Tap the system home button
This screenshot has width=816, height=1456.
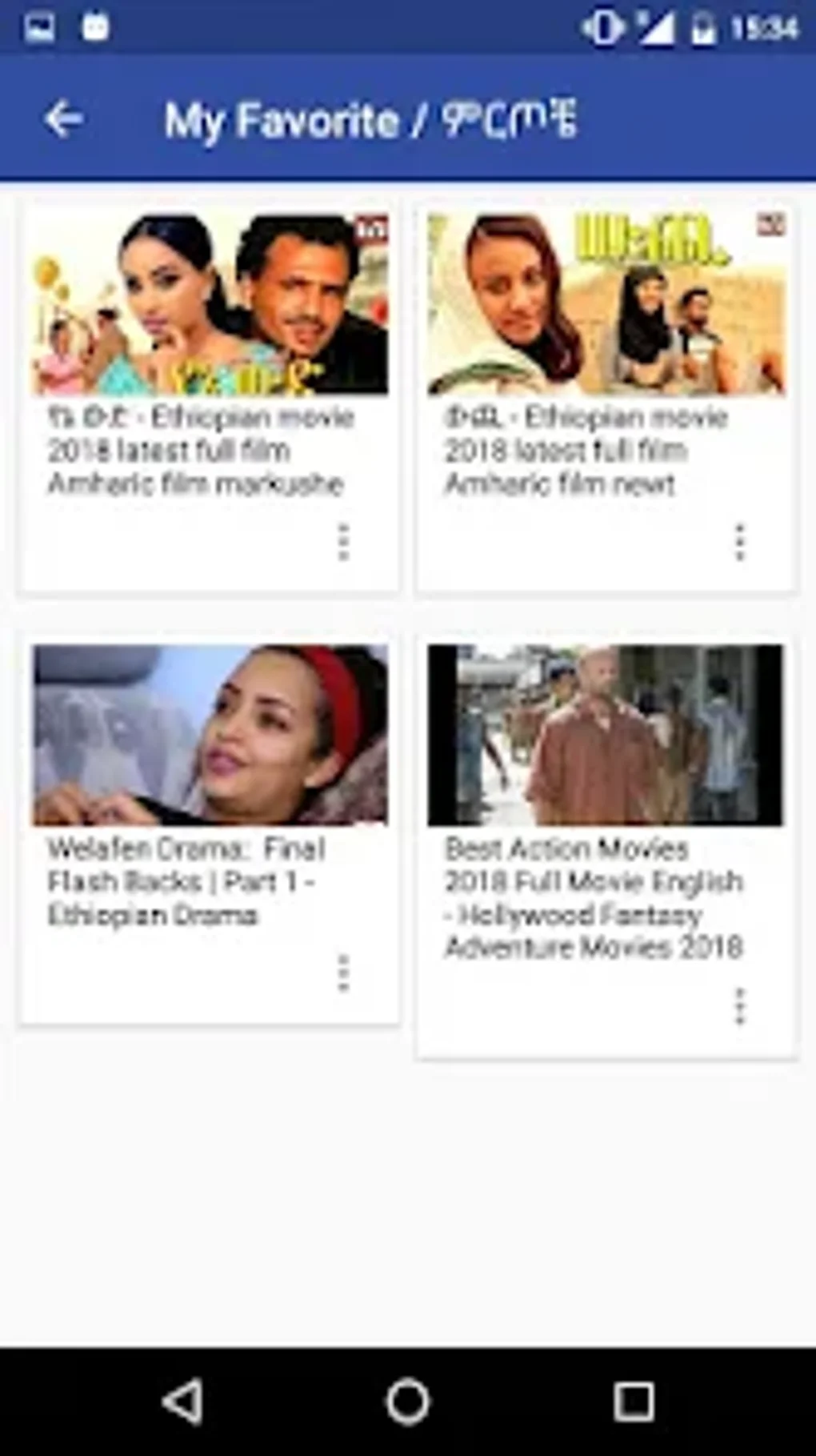(x=408, y=1402)
